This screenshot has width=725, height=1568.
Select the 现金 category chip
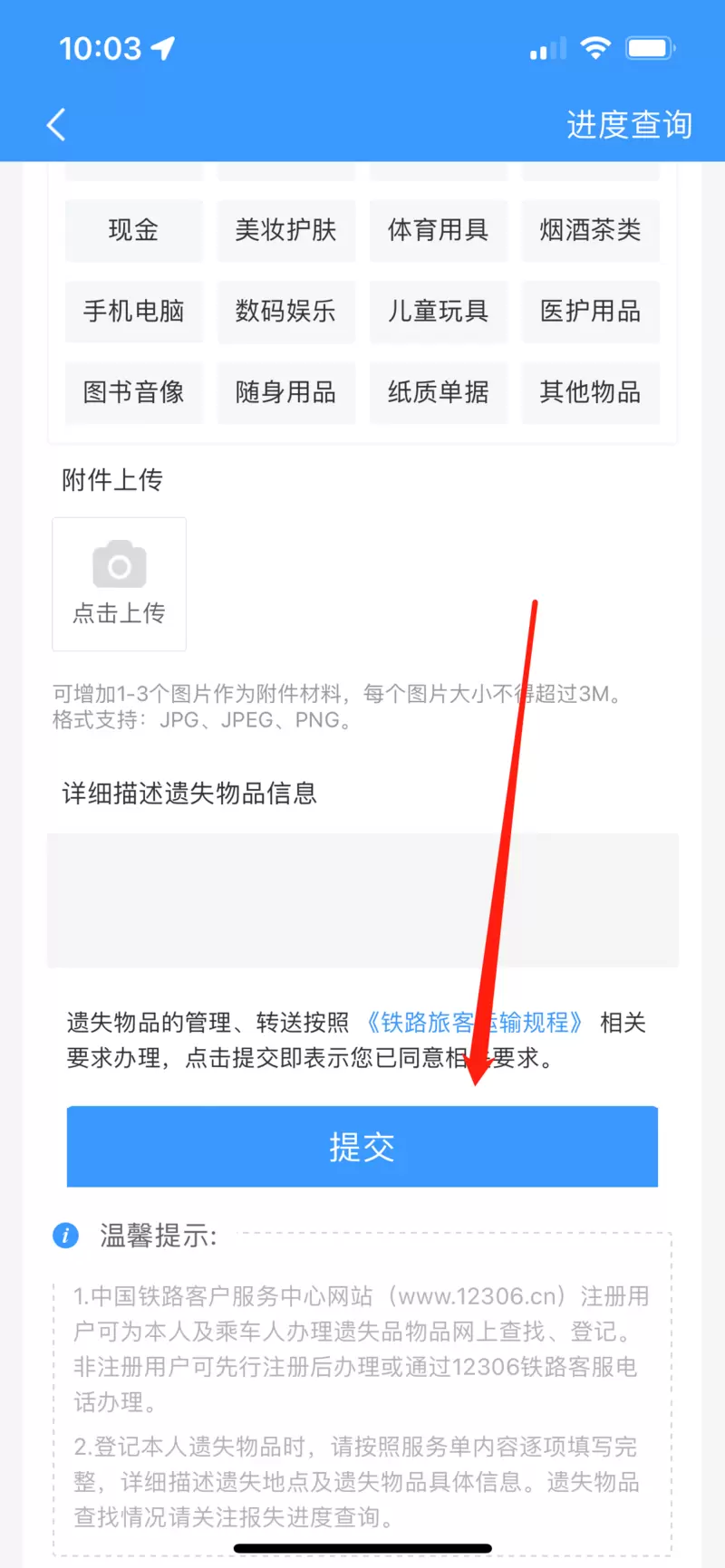[133, 230]
